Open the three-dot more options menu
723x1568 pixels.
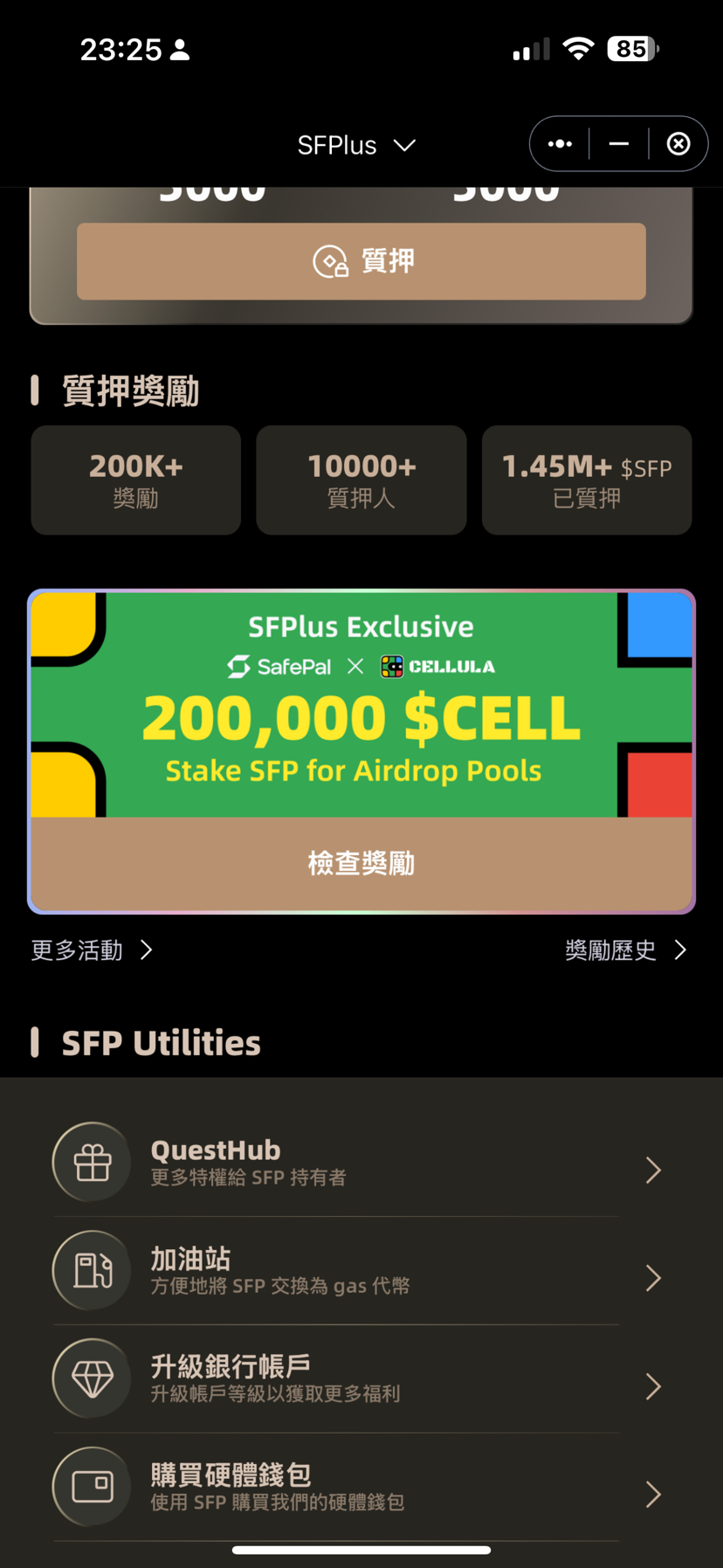(x=559, y=143)
